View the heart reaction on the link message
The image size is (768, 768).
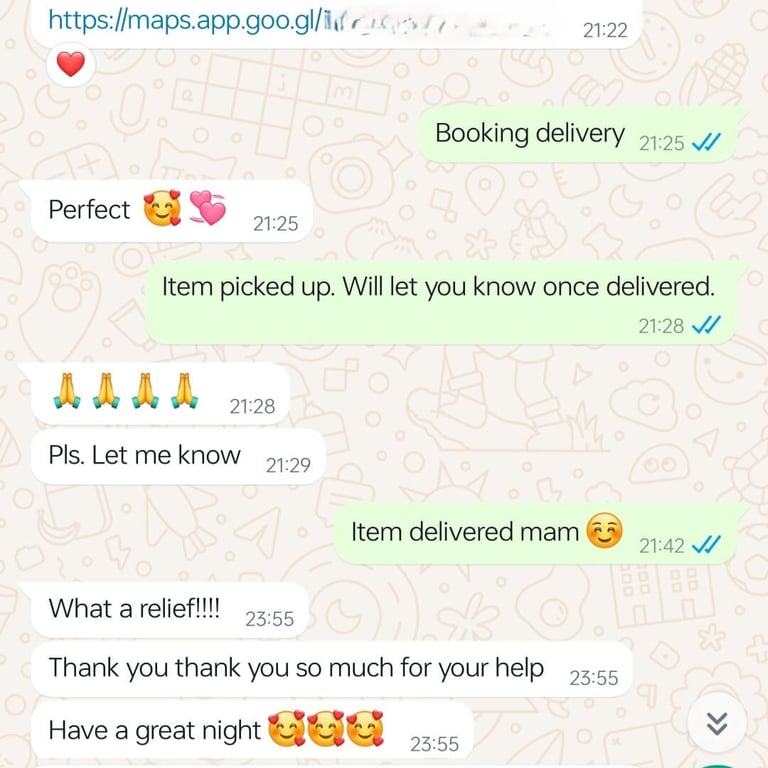[70, 66]
